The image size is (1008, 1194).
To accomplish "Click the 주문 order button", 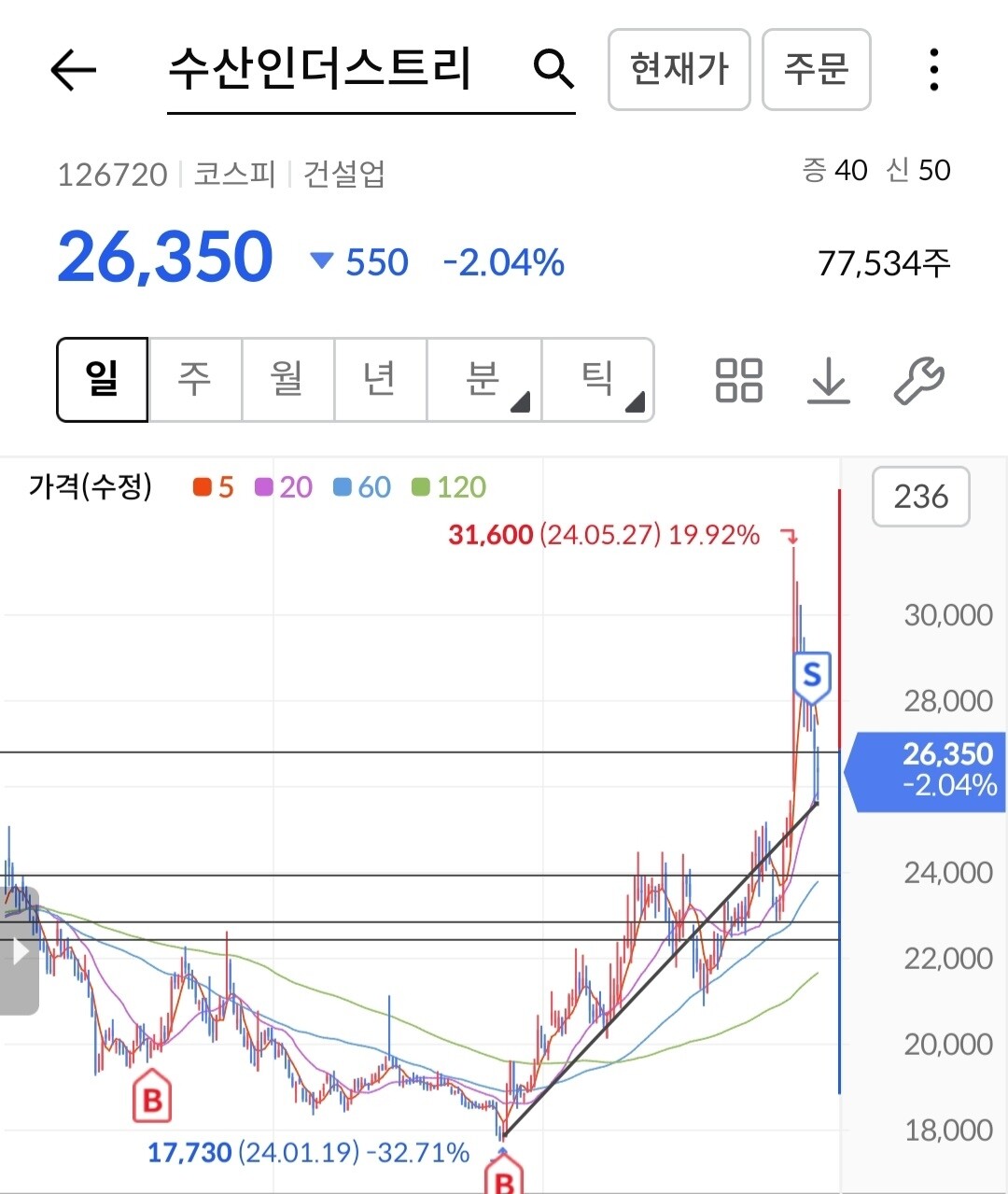I will point(816,70).
